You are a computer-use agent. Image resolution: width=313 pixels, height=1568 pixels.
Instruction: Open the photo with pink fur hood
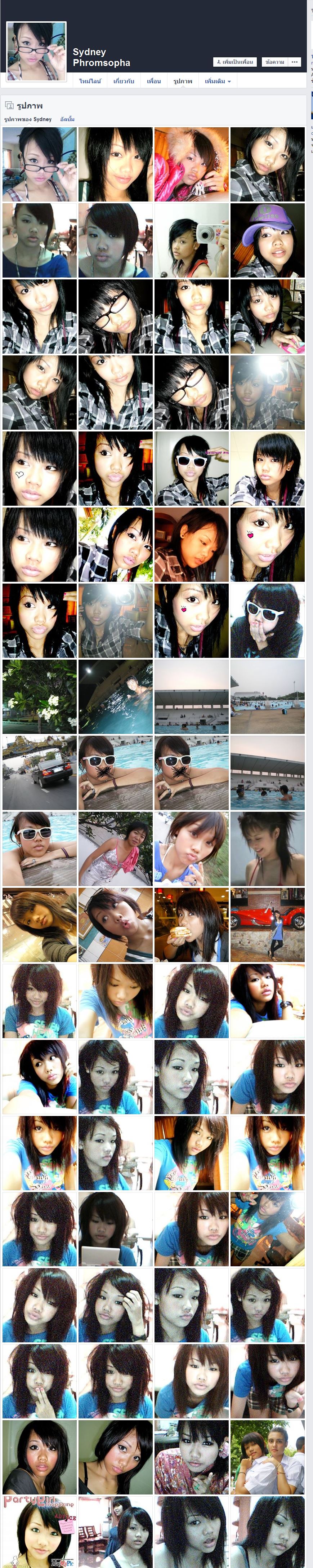pos(192,164)
